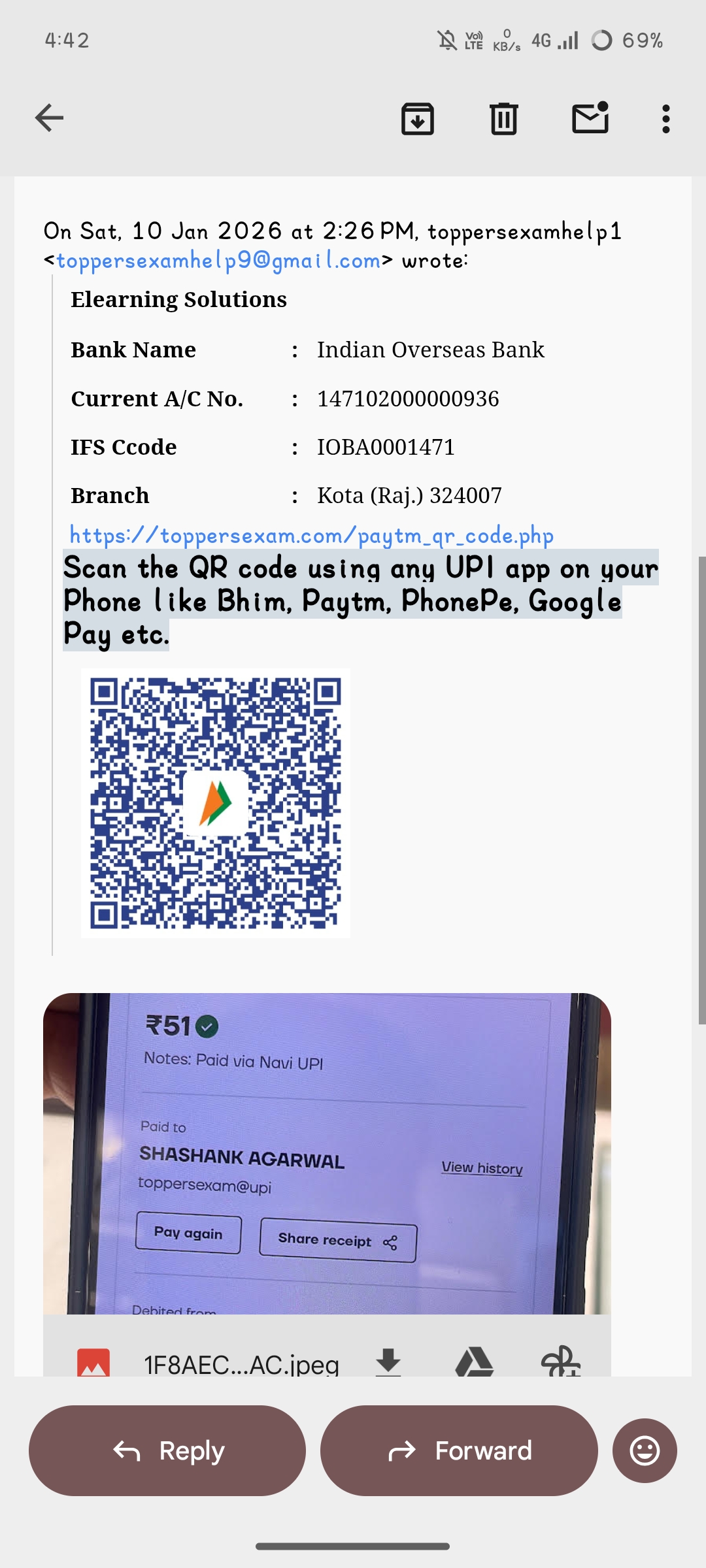Add the jpeg attachment to Photos

click(x=560, y=1362)
